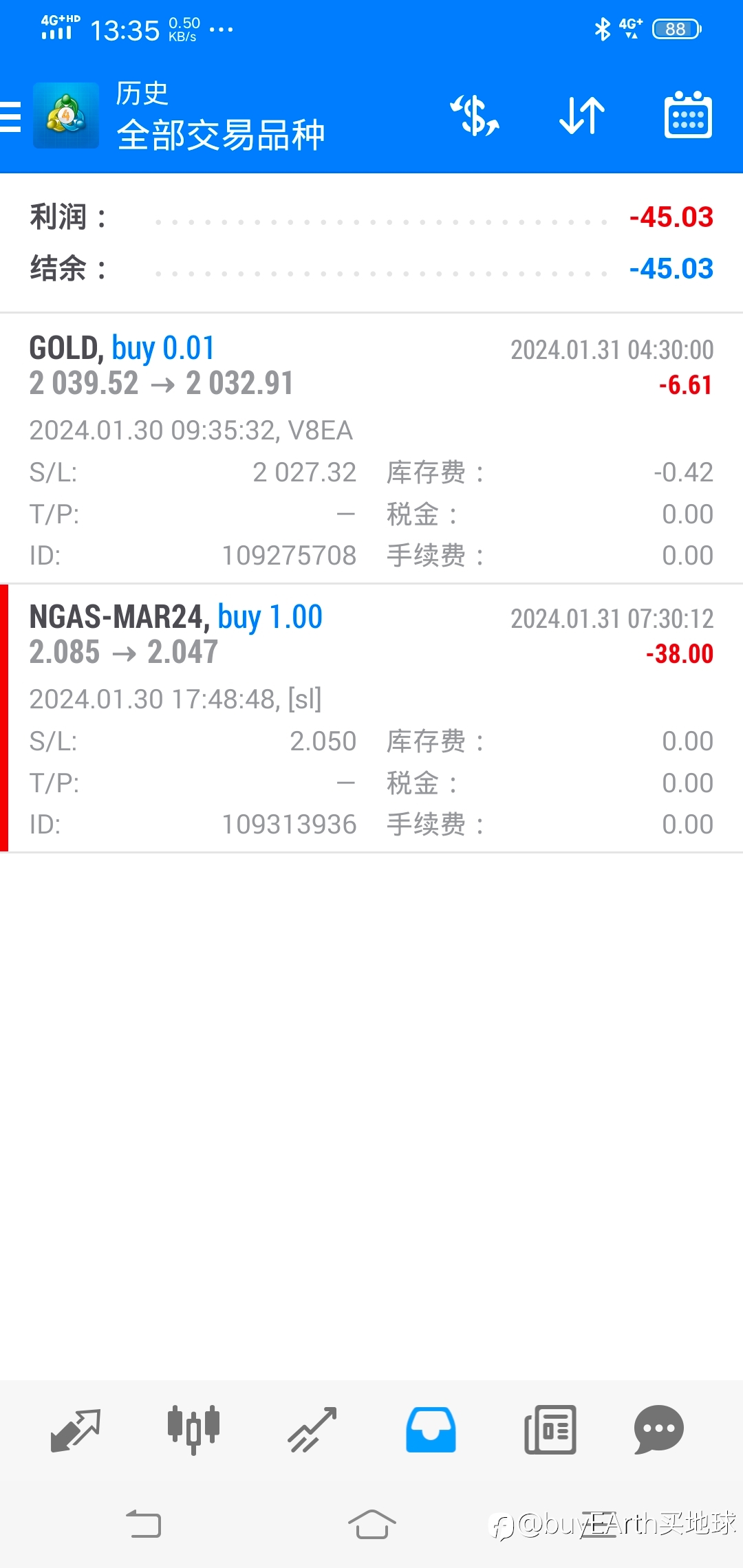Go to the system home screen
This screenshot has width=743, height=1568.
pyautogui.click(x=371, y=1524)
